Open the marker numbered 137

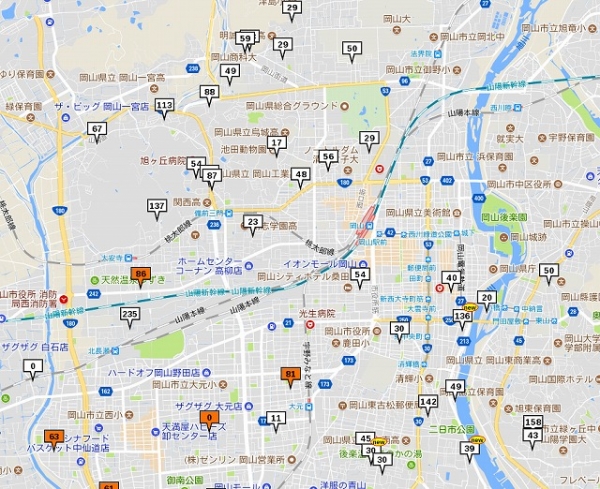[x=157, y=205]
